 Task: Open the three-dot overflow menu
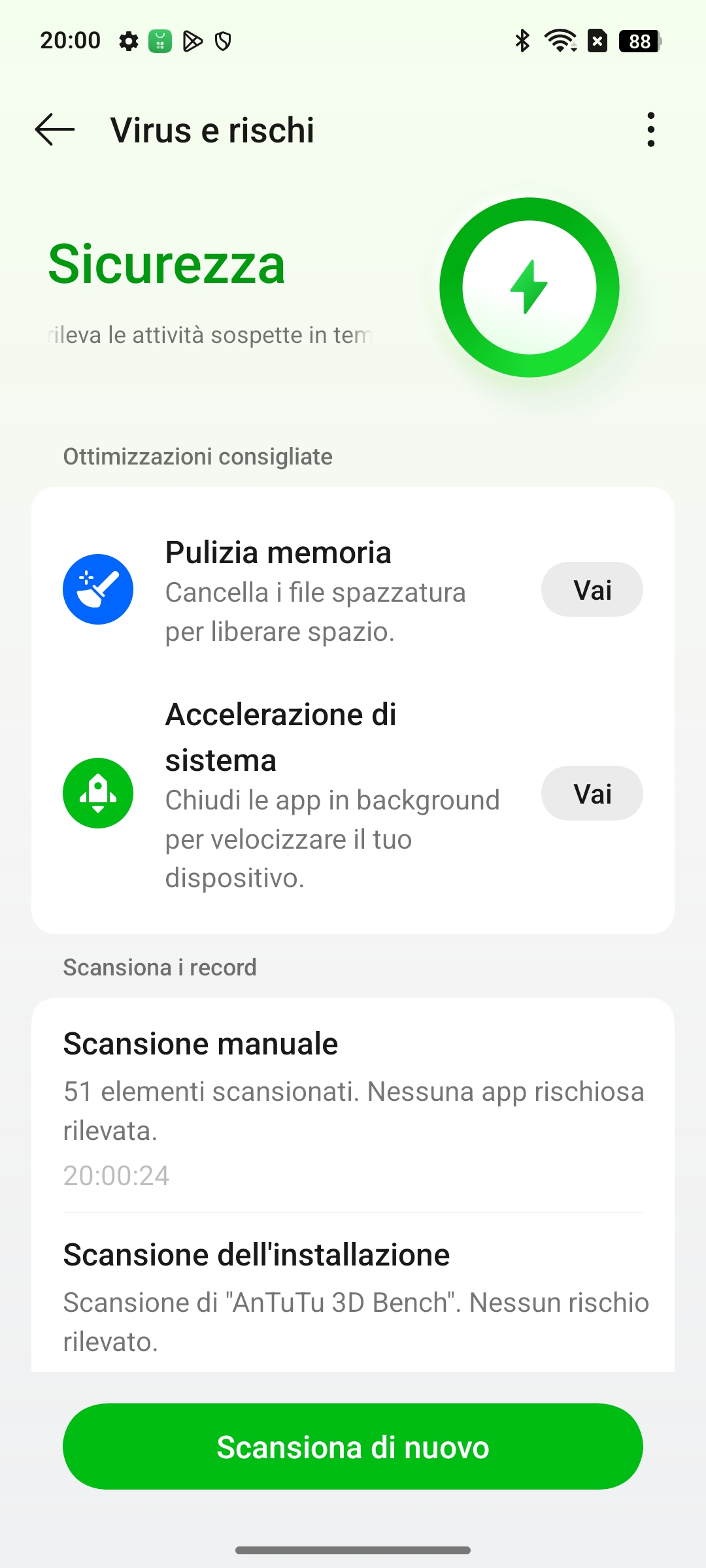650,129
